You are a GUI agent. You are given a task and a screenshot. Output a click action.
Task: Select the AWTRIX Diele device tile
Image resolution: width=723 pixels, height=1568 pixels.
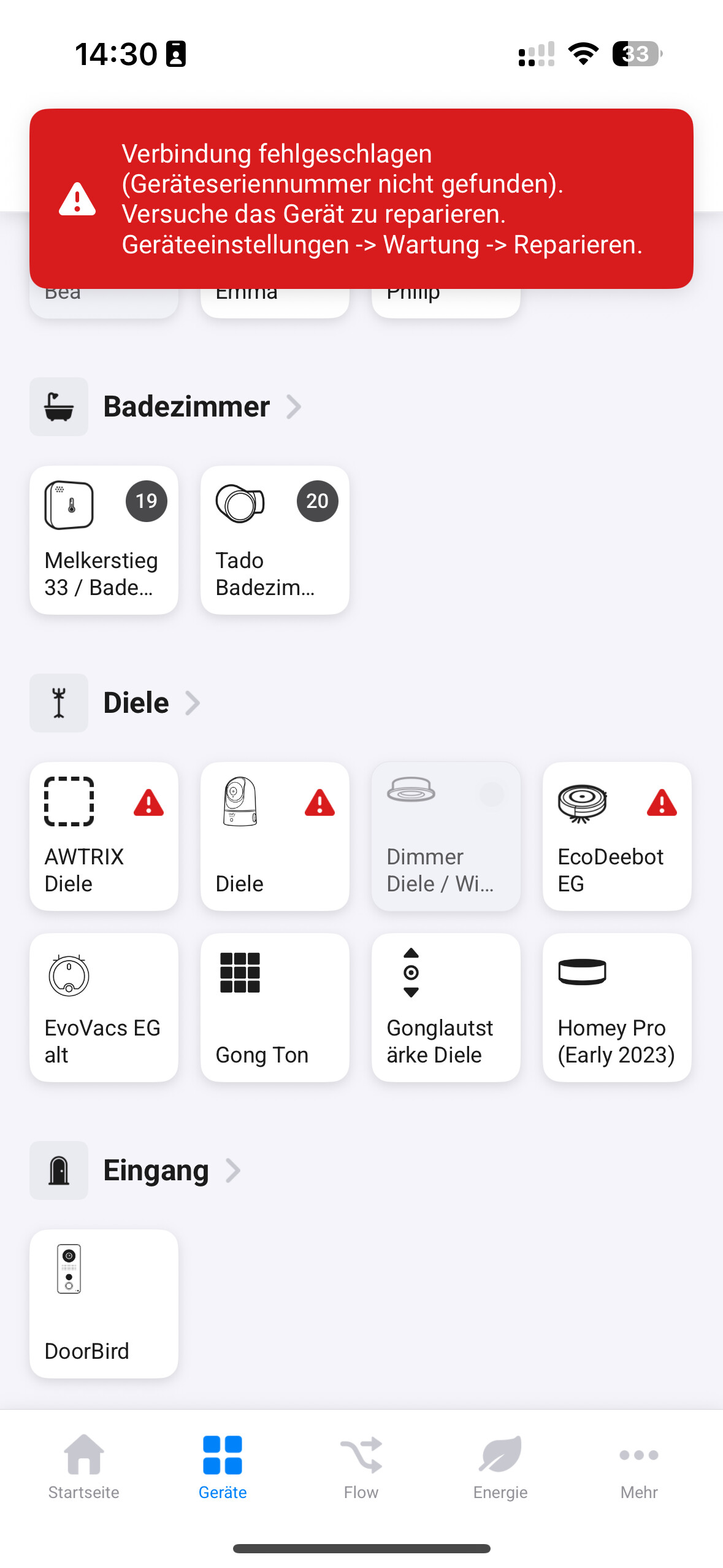click(x=104, y=837)
